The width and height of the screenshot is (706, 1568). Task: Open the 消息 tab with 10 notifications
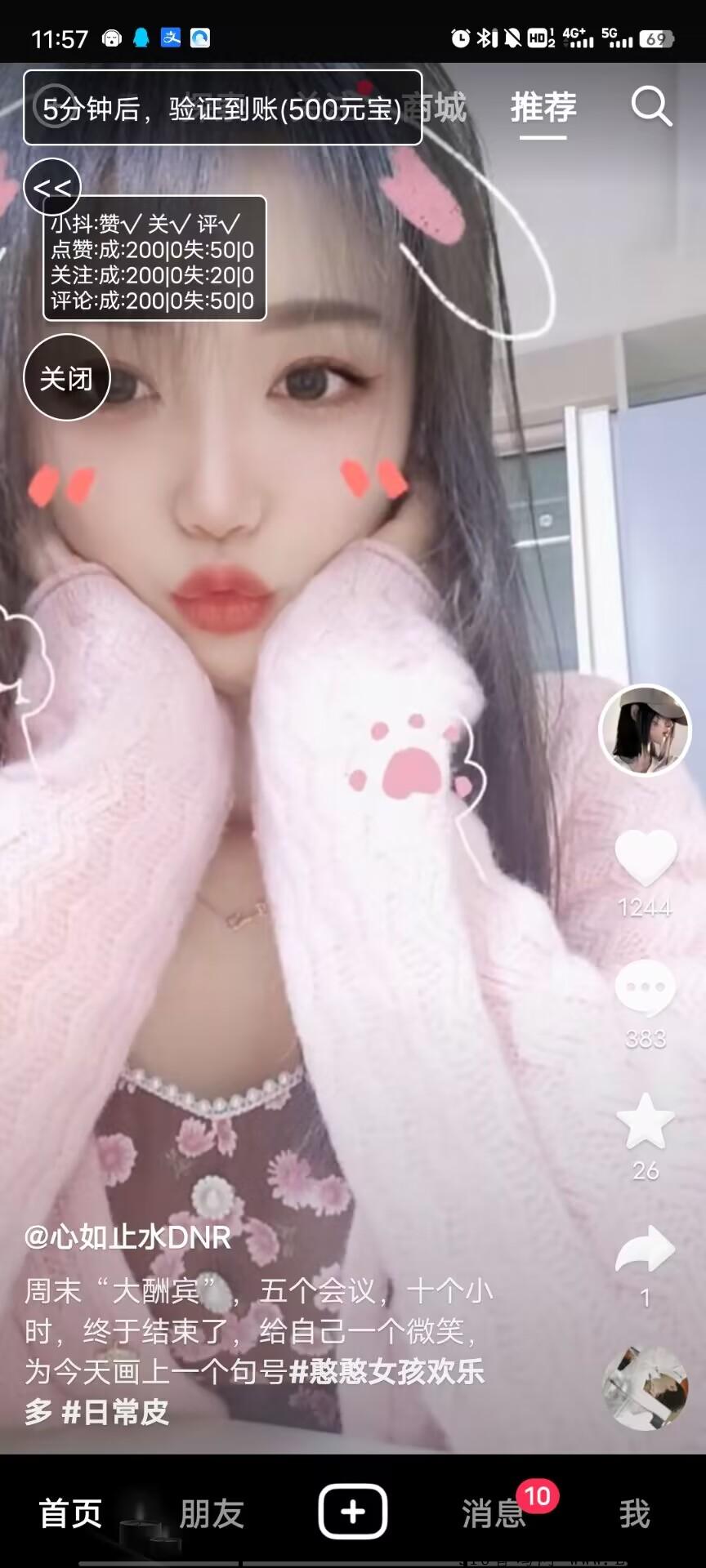tap(494, 1513)
